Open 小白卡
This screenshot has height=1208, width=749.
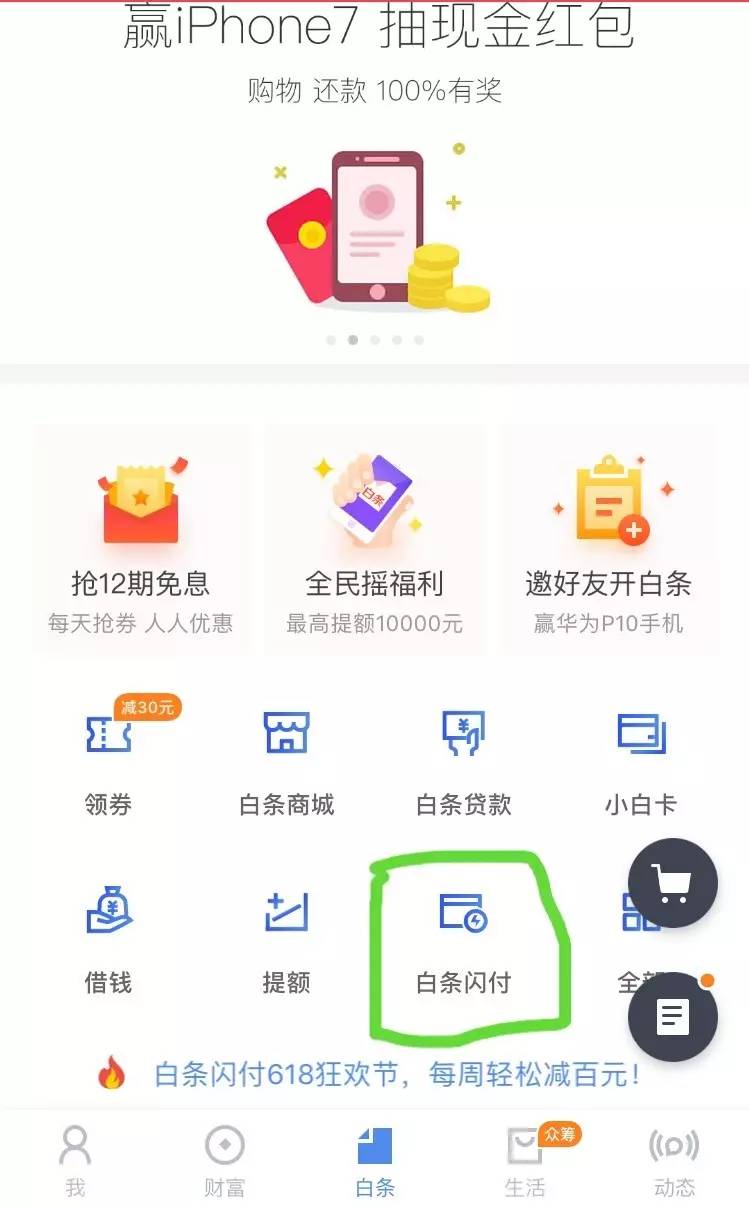click(641, 758)
